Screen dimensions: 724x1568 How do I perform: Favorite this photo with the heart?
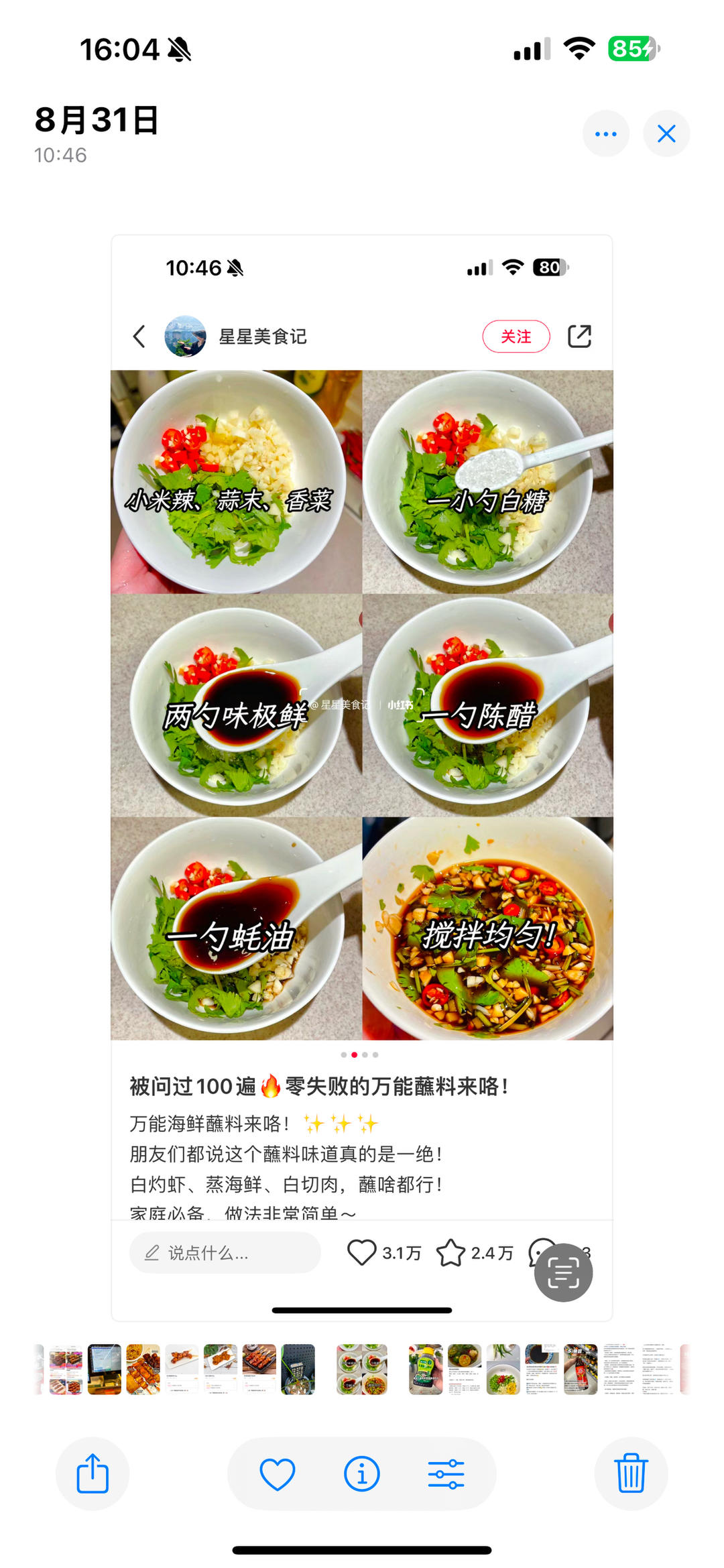[x=278, y=1473]
